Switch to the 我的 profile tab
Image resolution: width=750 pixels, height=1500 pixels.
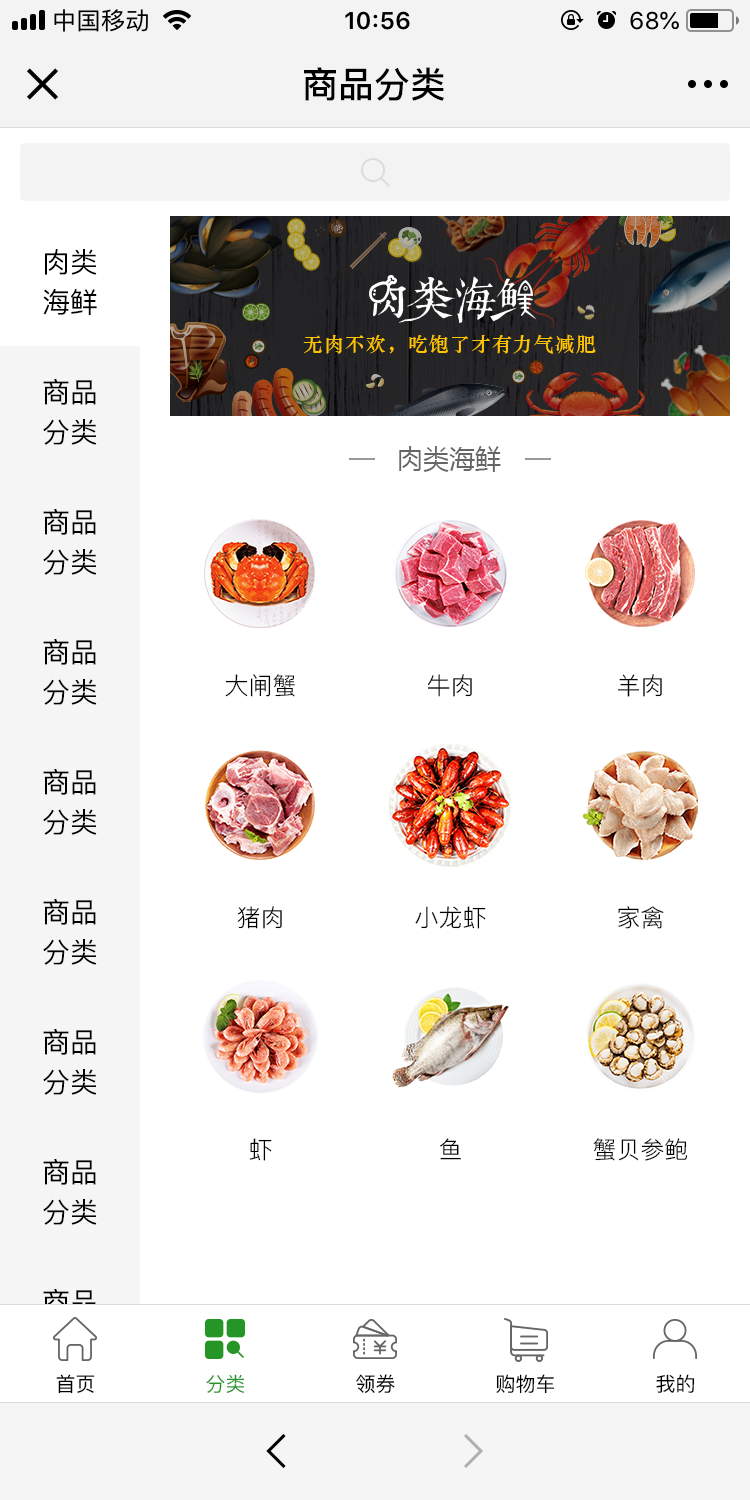pos(675,1355)
